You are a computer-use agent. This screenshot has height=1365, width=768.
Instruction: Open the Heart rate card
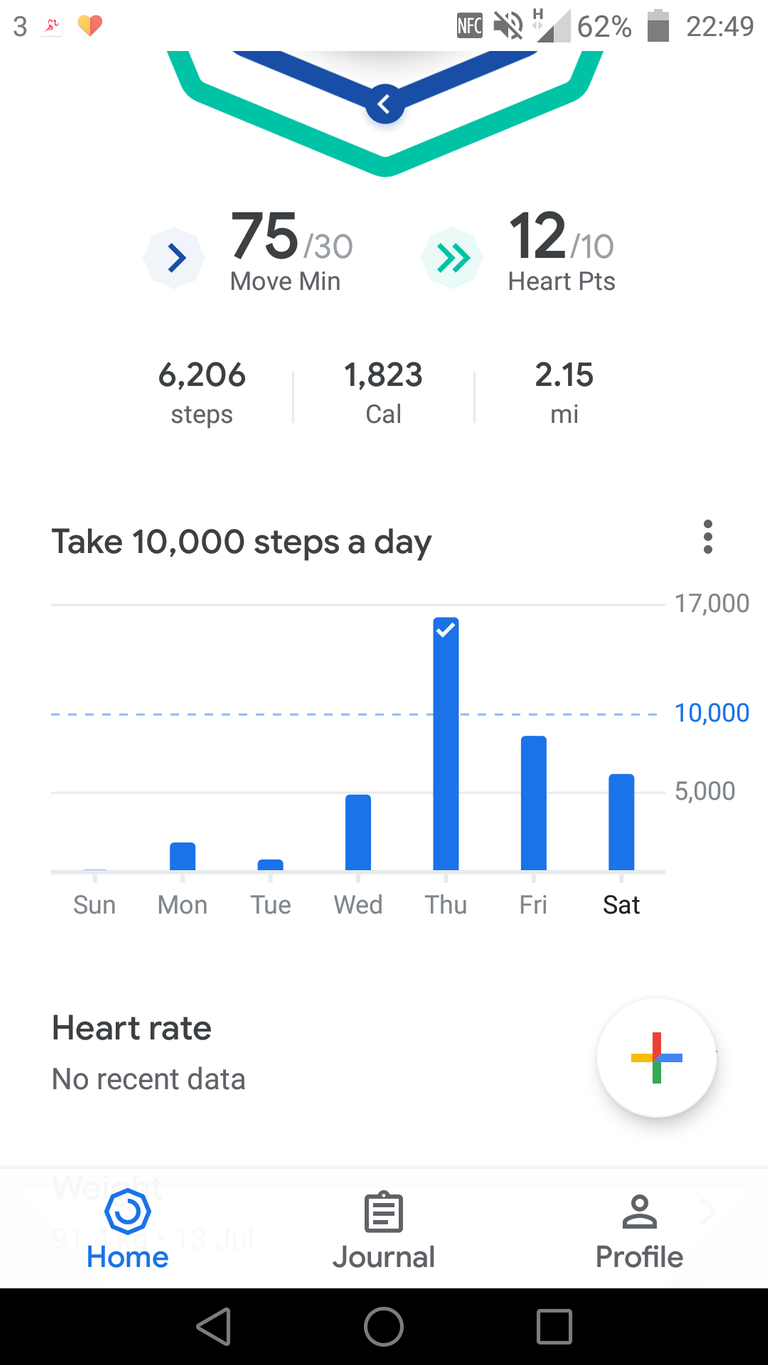click(x=384, y=1054)
